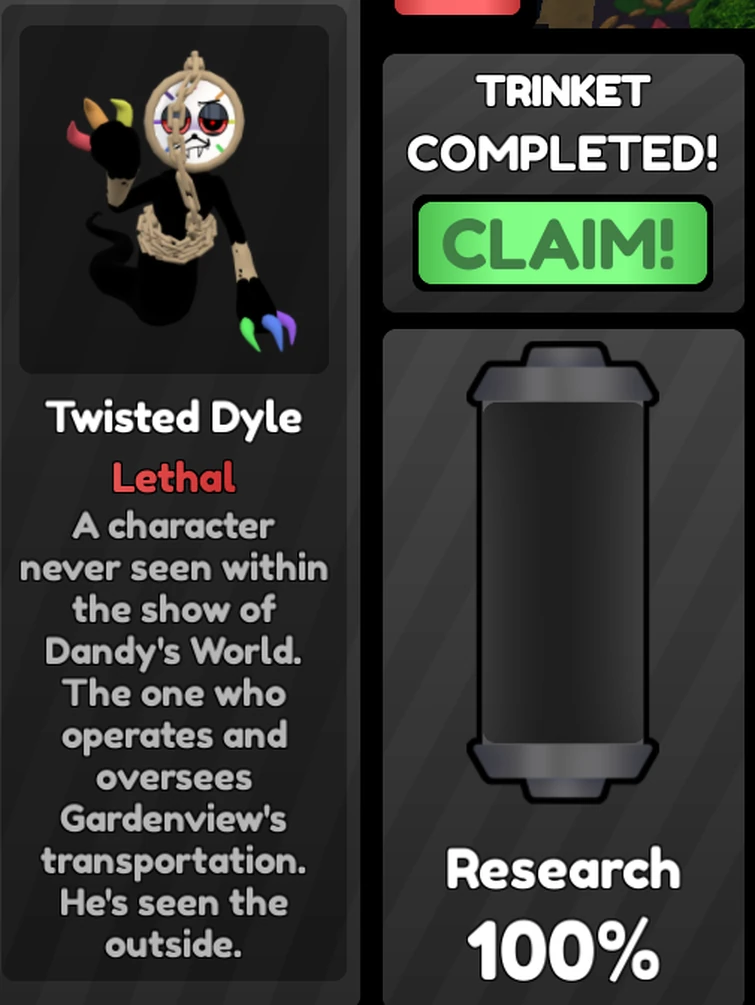
Task: Toggle the TRINKET COMPLETED notification panel
Action: pos(563,180)
